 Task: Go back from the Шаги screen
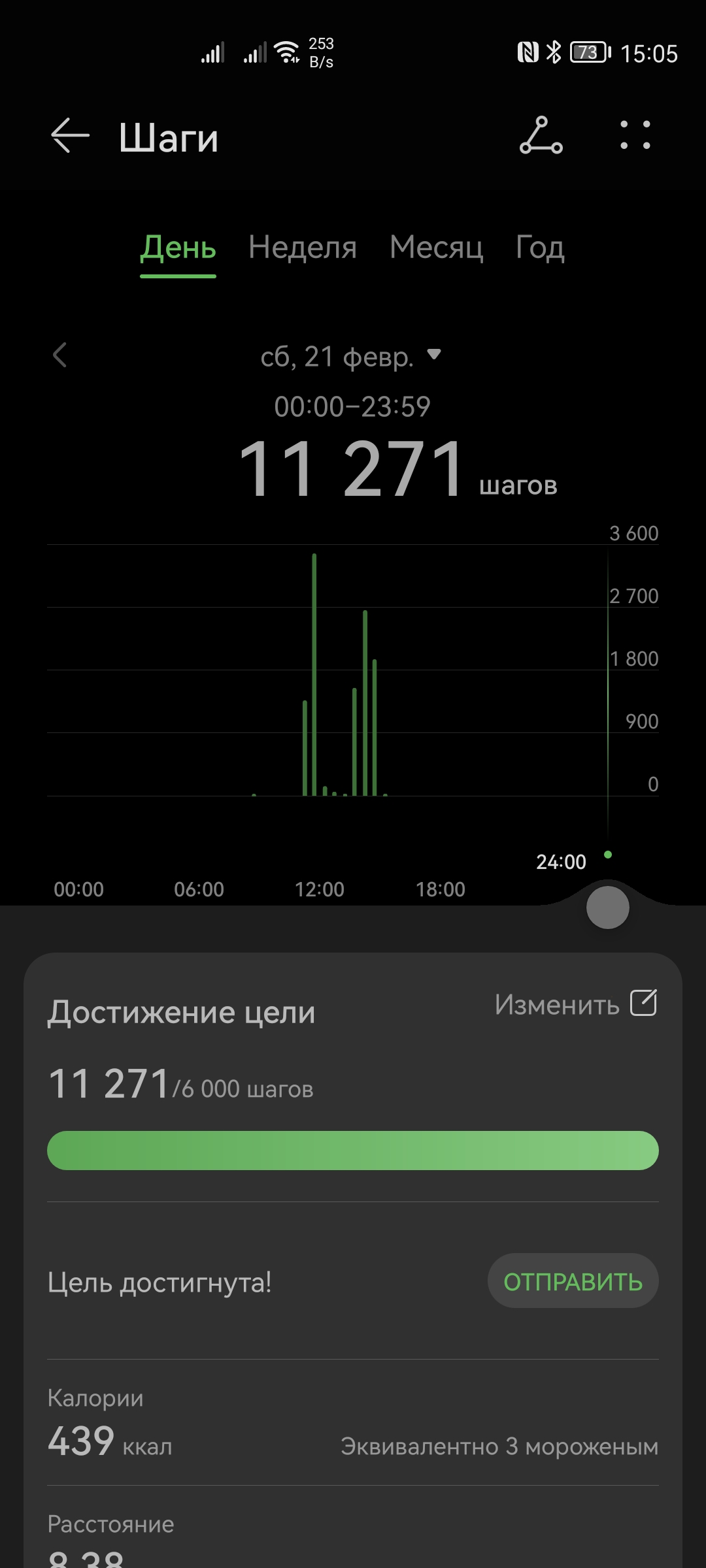(x=70, y=136)
